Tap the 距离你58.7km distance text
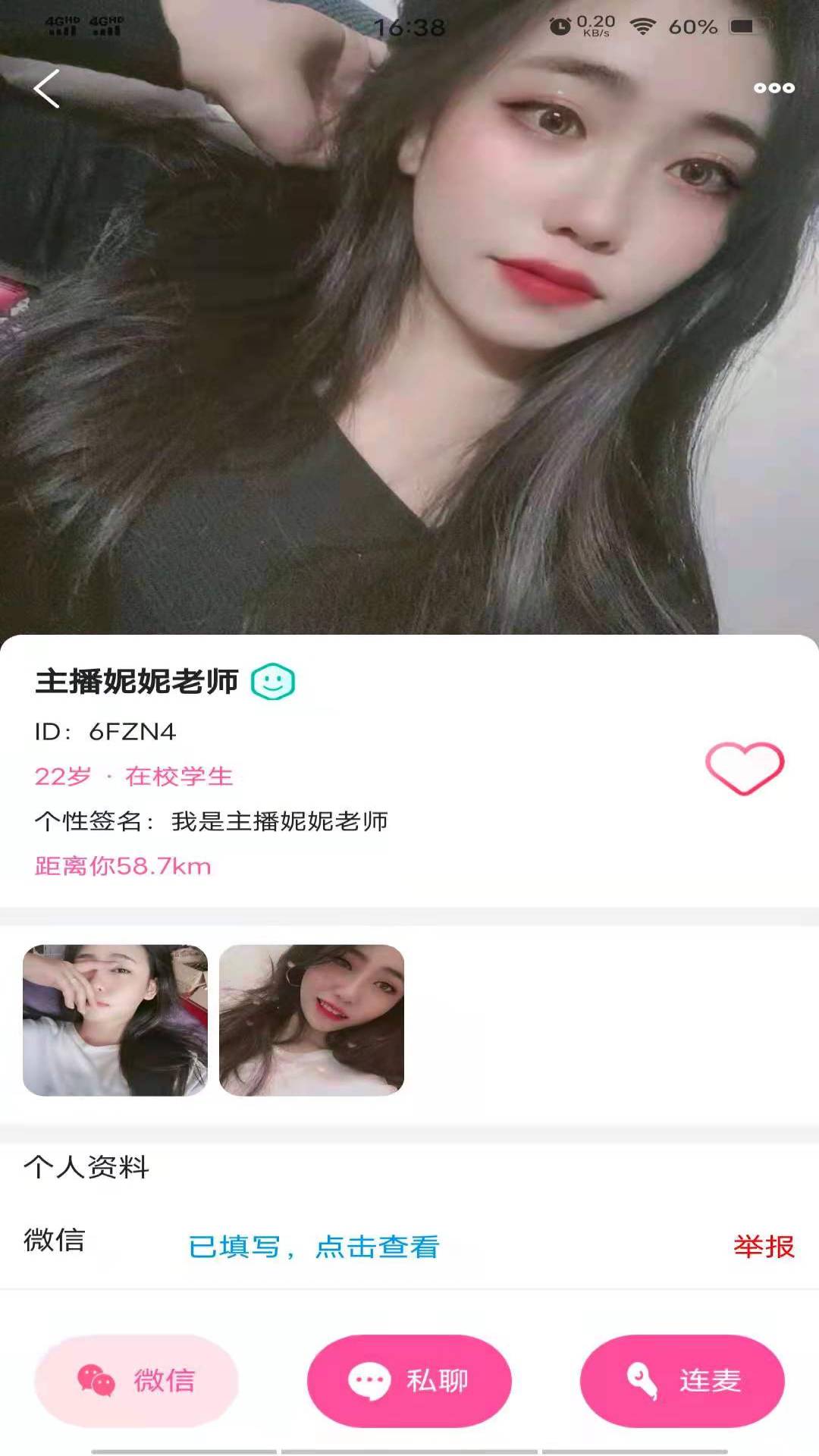The height and width of the screenshot is (1456, 819). coord(121,867)
